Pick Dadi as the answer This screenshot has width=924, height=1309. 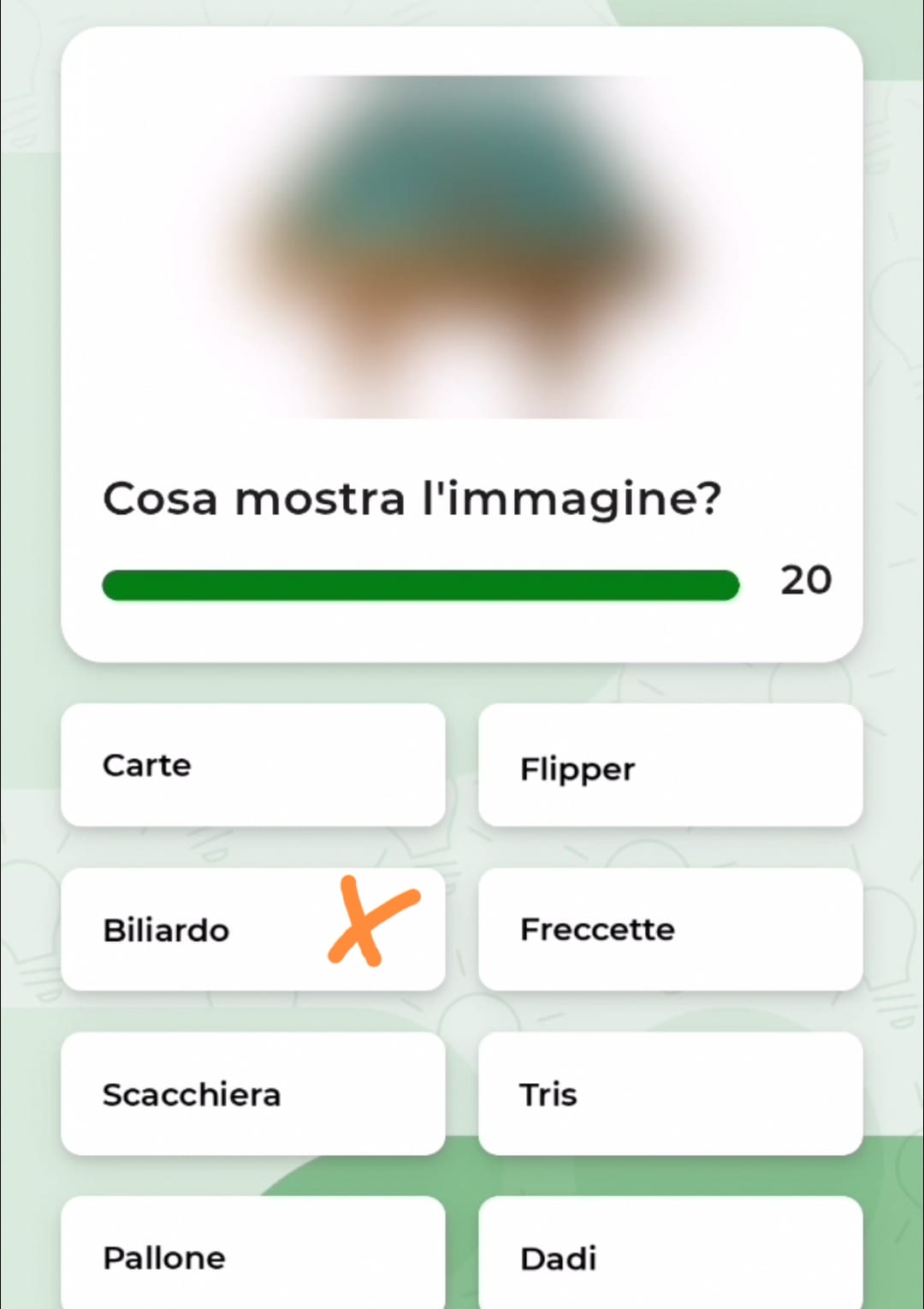(x=670, y=1256)
